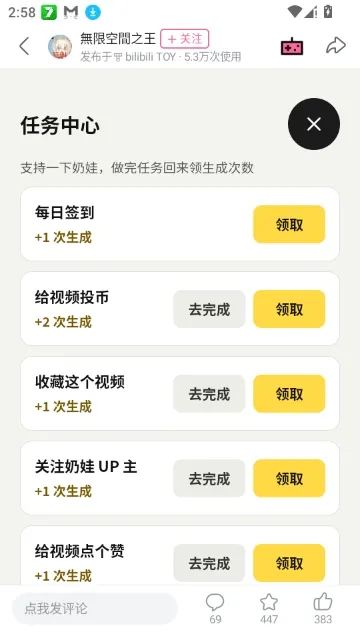Screen dimensions: 360x640
Task: Close the 任务中心 panel
Action: (x=314, y=124)
